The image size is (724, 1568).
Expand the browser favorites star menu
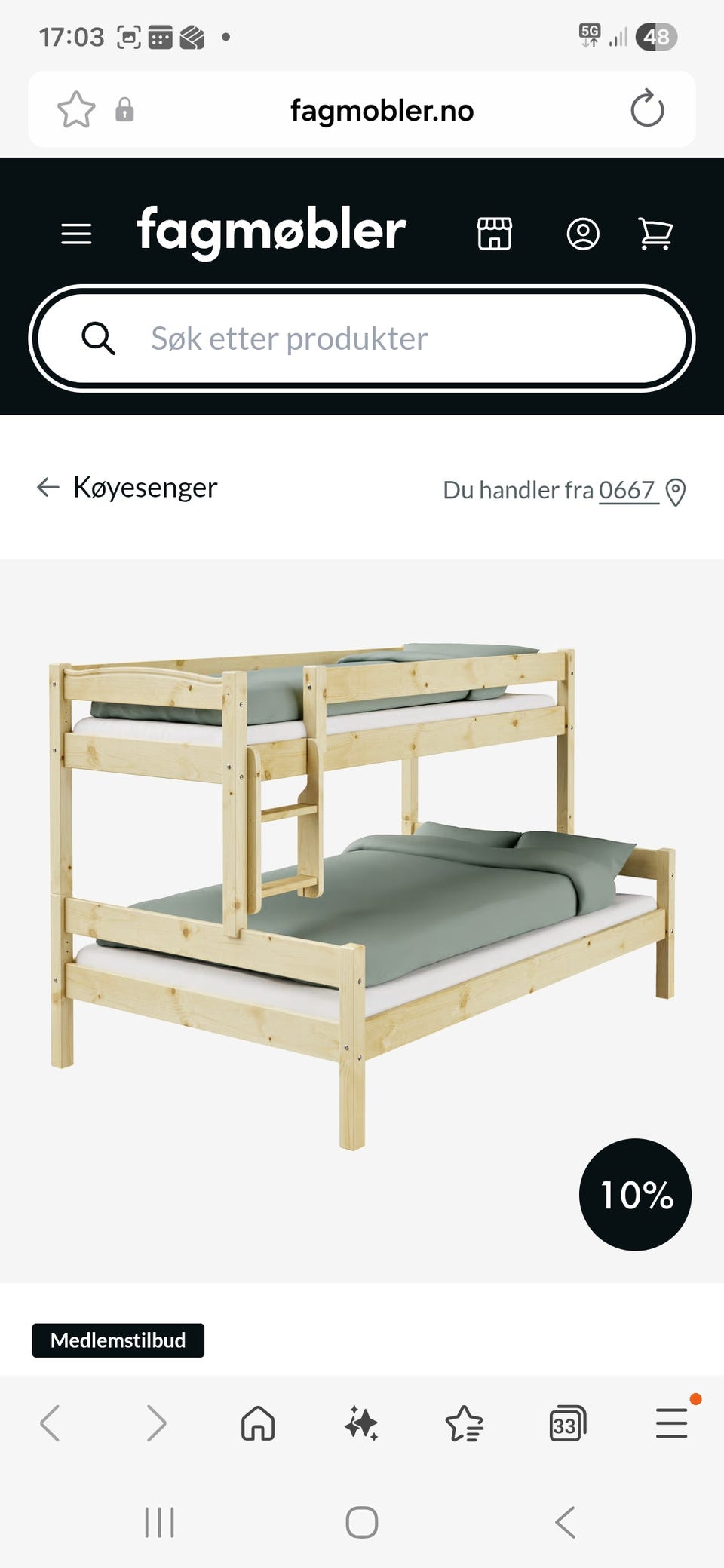pyautogui.click(x=464, y=1423)
